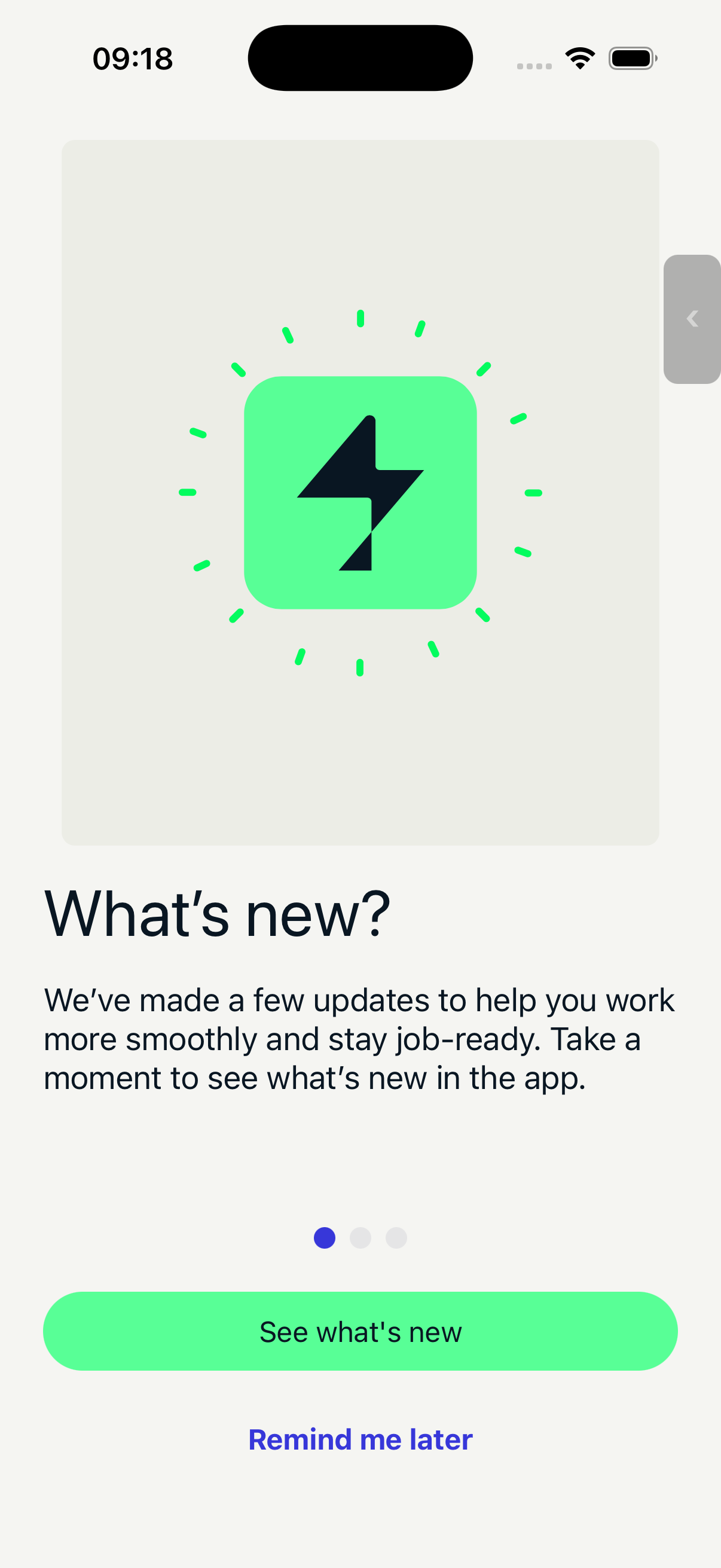Tap the See what's new button
The width and height of the screenshot is (721, 1568).
pyautogui.click(x=360, y=1331)
